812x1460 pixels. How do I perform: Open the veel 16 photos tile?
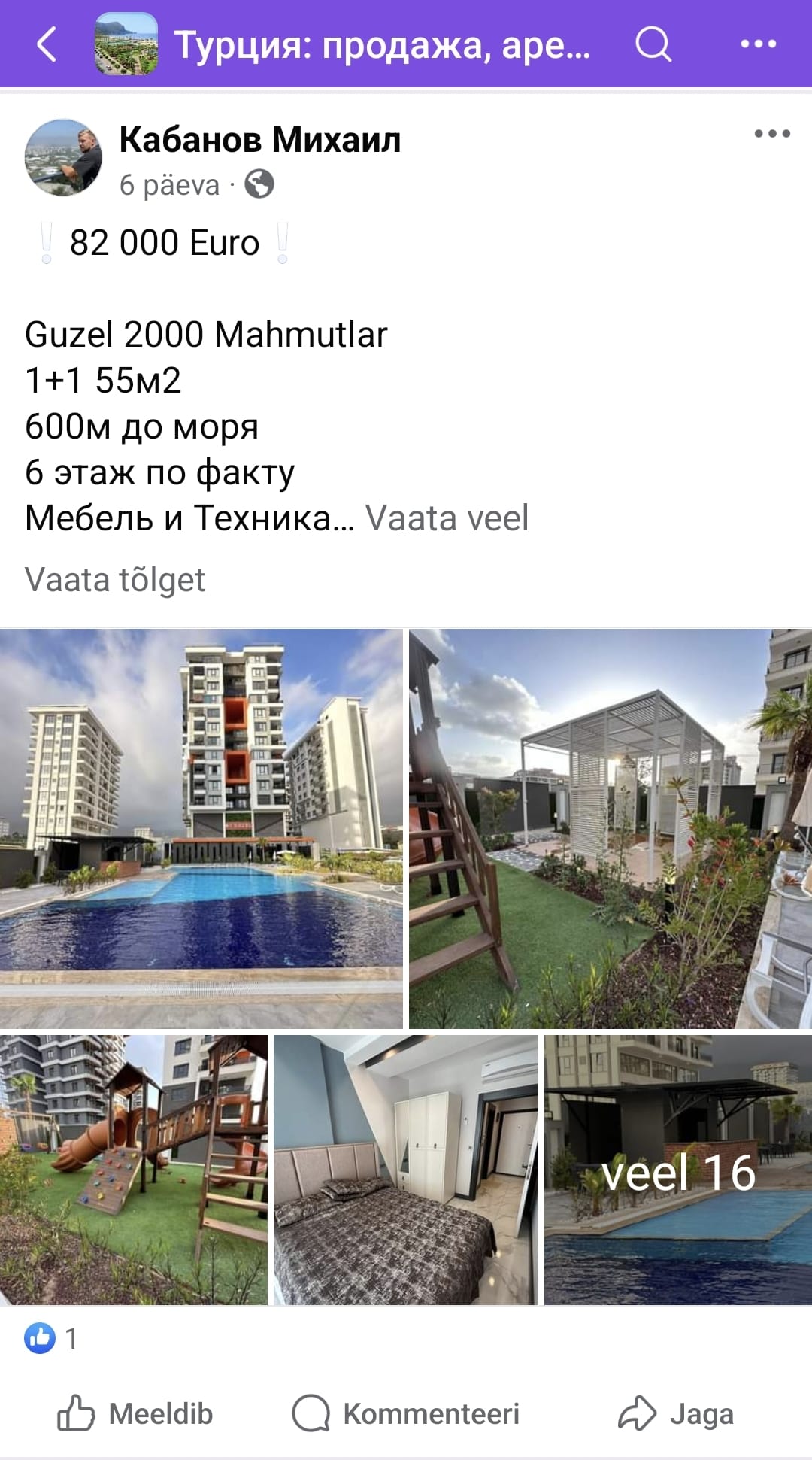coord(678,1170)
